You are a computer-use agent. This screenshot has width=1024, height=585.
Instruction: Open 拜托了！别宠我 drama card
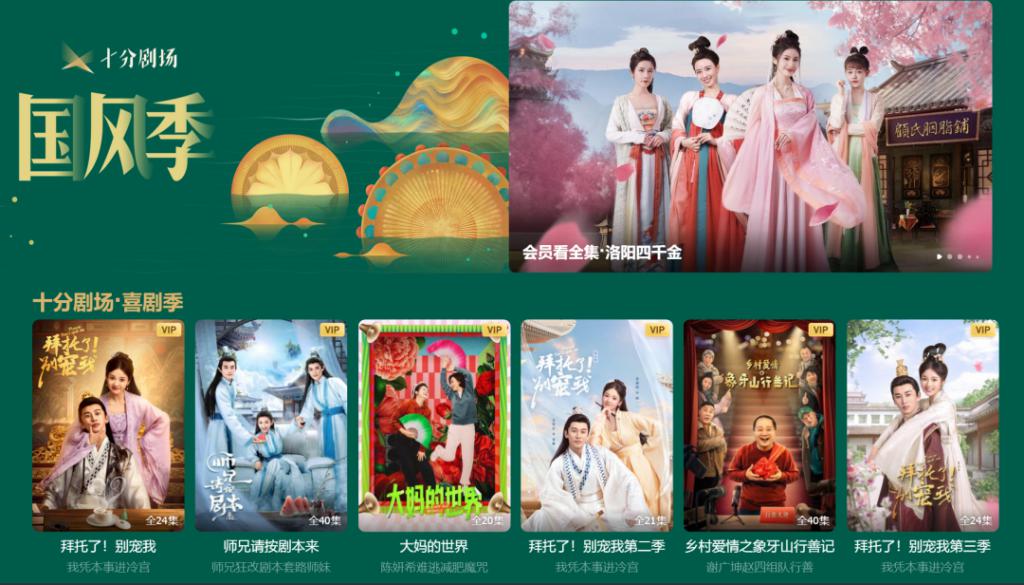(108, 425)
